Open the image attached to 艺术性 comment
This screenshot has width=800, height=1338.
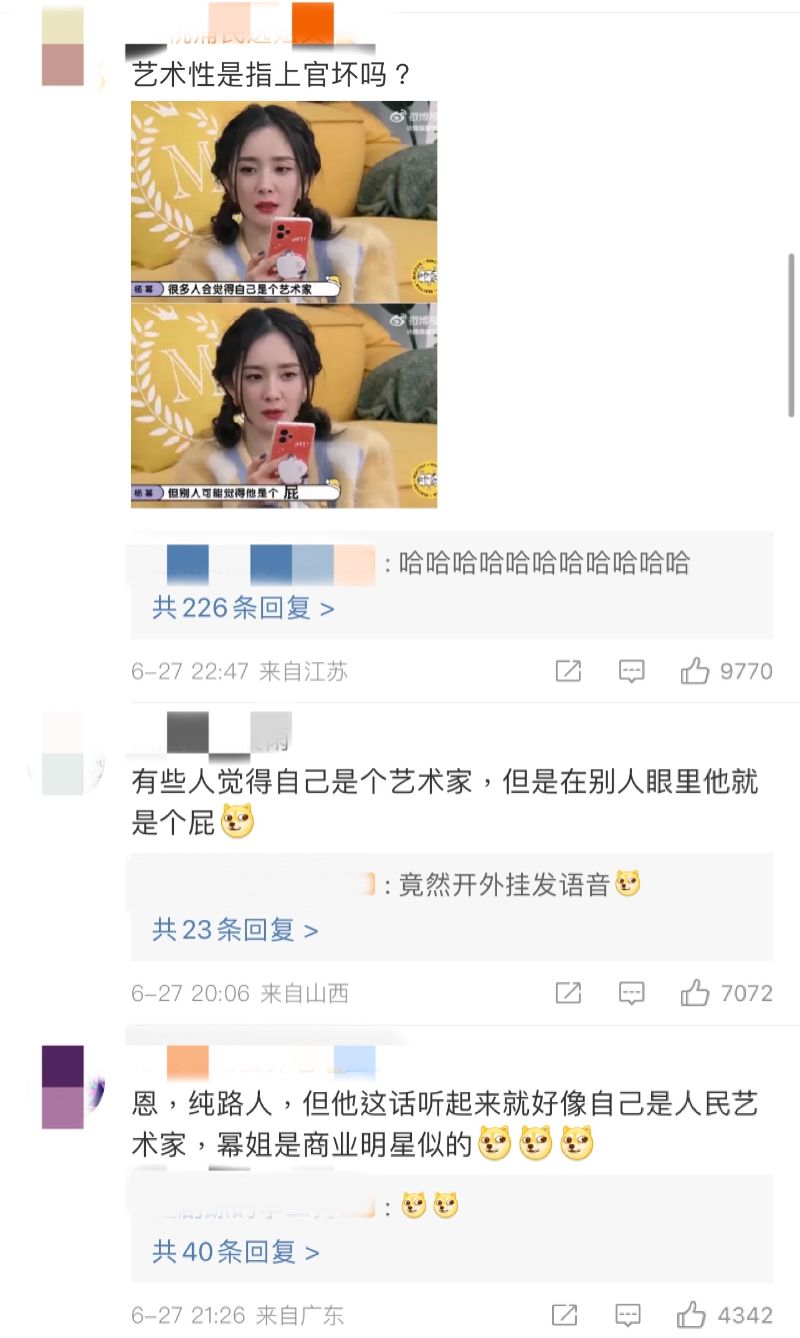click(284, 305)
